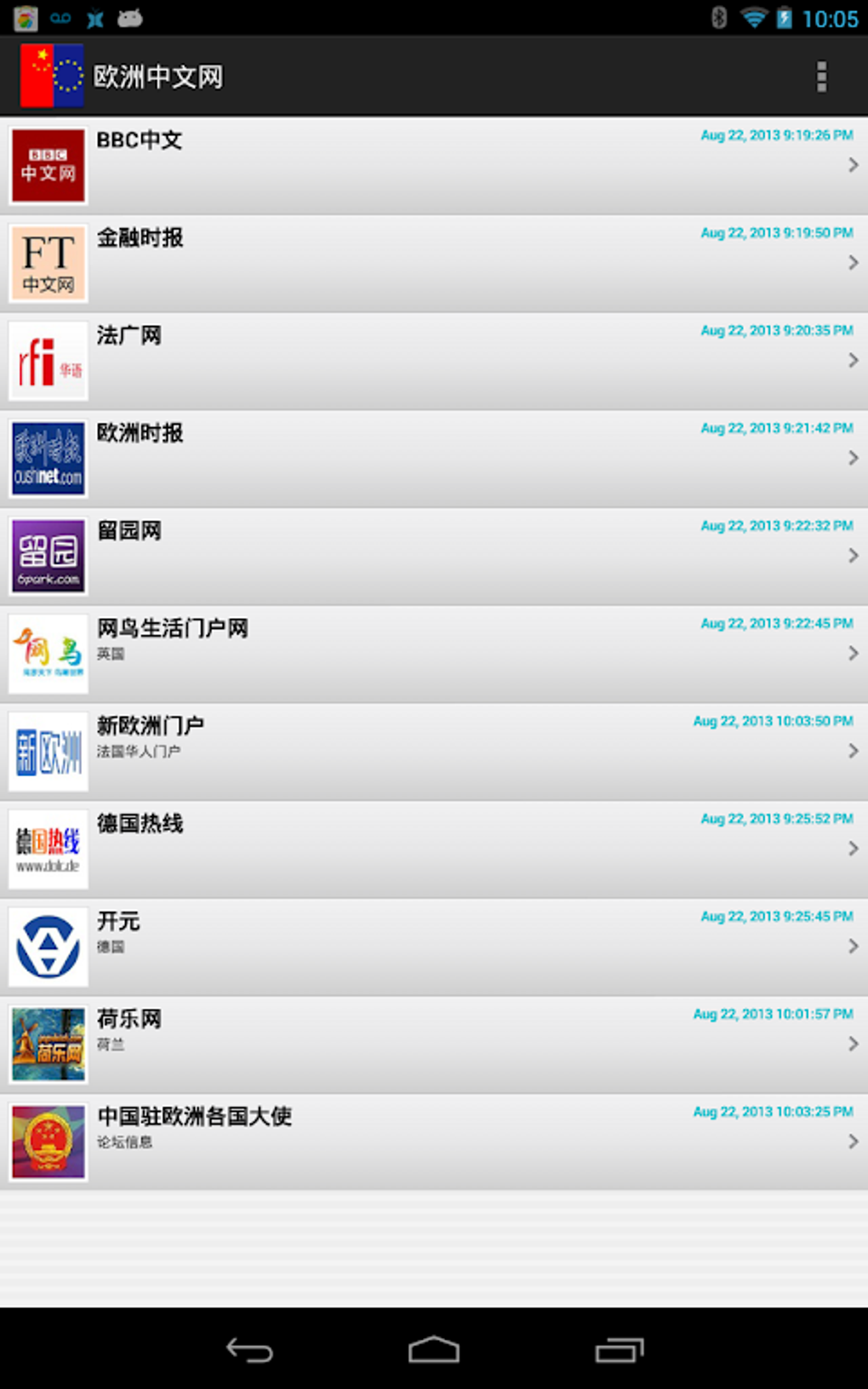Tap the 开元 list item
Image resolution: width=868 pixels, height=1389 pixels.
[x=434, y=947]
